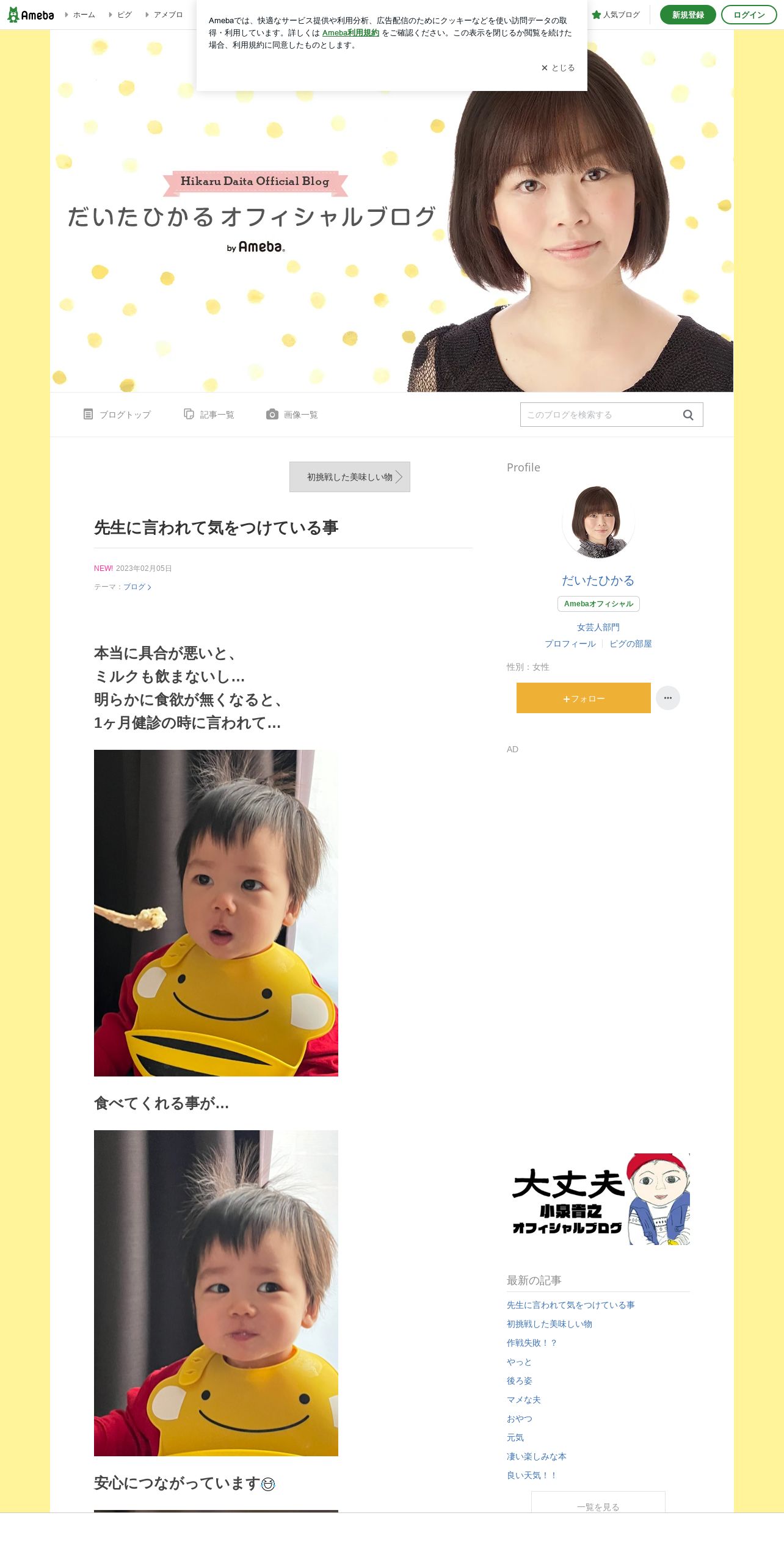The width and height of the screenshot is (784, 1568).
Task: Visit ピグの部屋
Action: click(631, 644)
